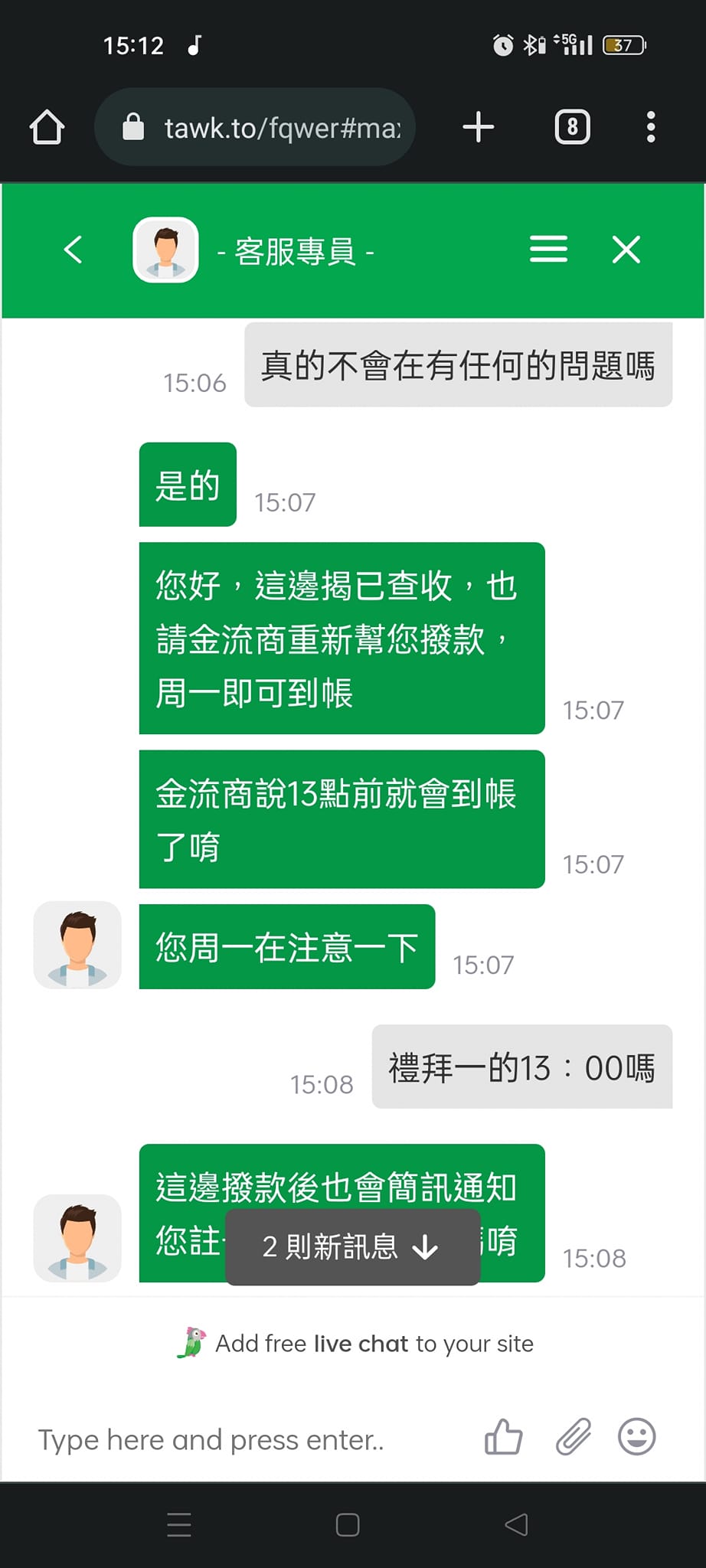Tap the browser home button
The width and height of the screenshot is (706, 1568).
click(x=47, y=127)
